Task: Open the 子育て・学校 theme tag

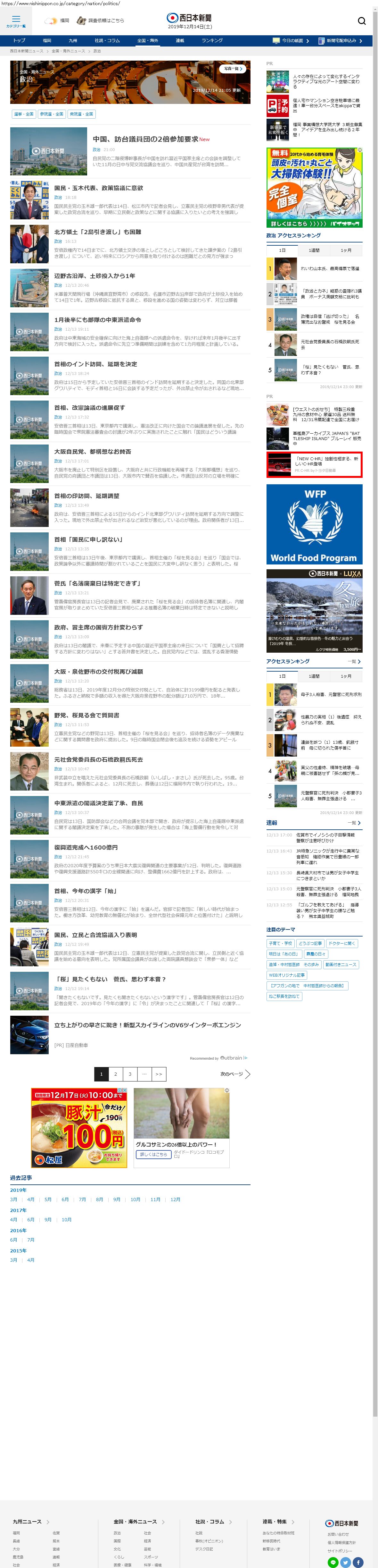Action: click(x=281, y=944)
